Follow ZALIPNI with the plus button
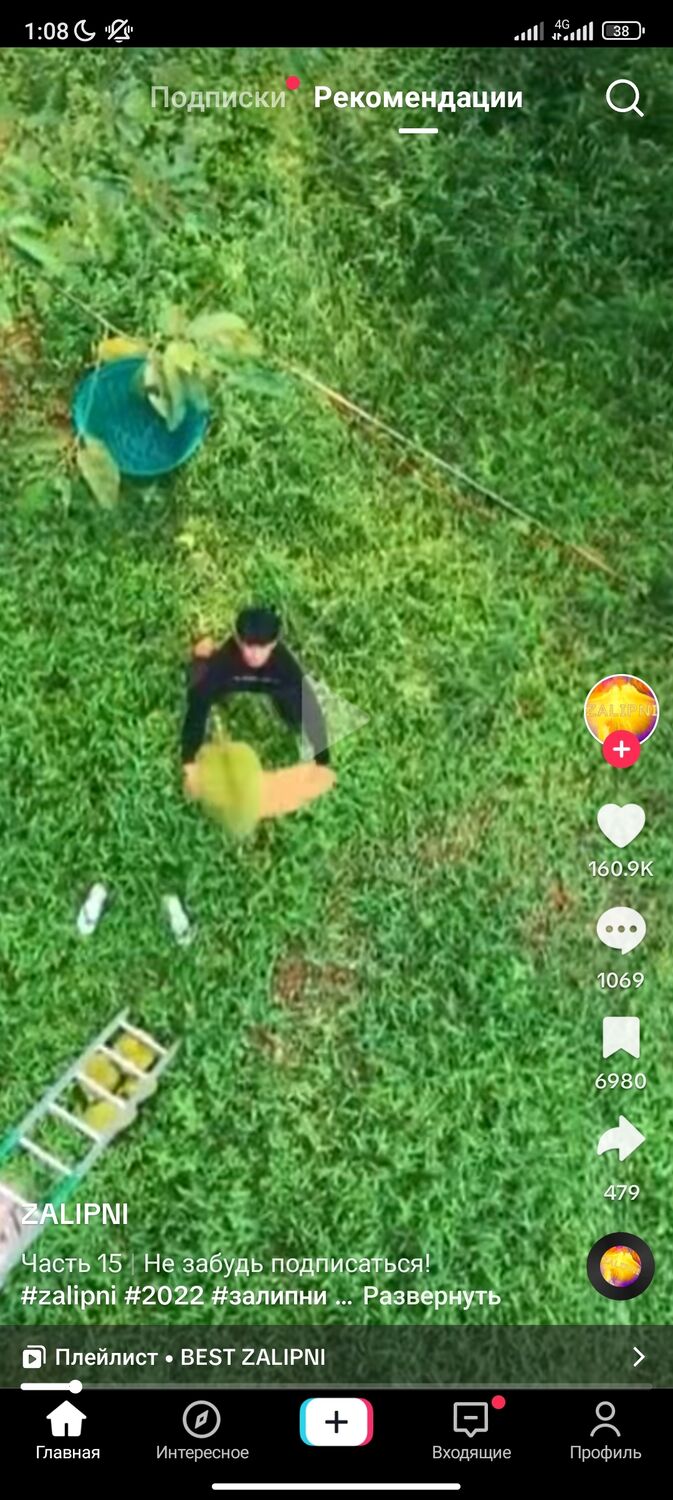The image size is (673, 1500). pos(621,749)
